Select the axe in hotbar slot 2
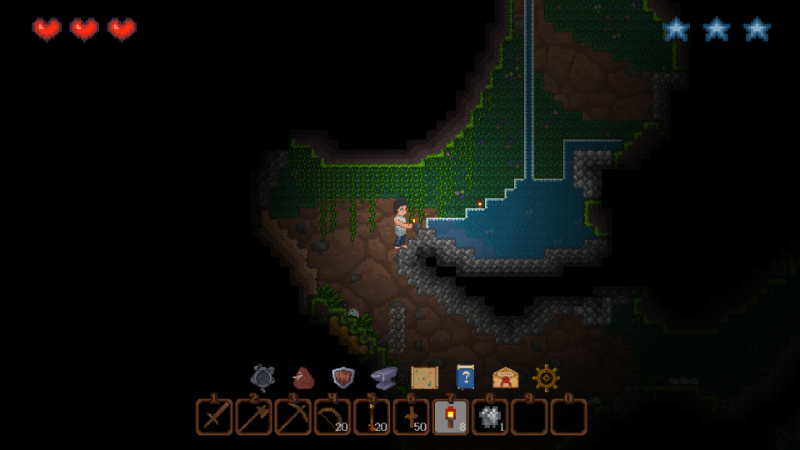 click(253, 416)
